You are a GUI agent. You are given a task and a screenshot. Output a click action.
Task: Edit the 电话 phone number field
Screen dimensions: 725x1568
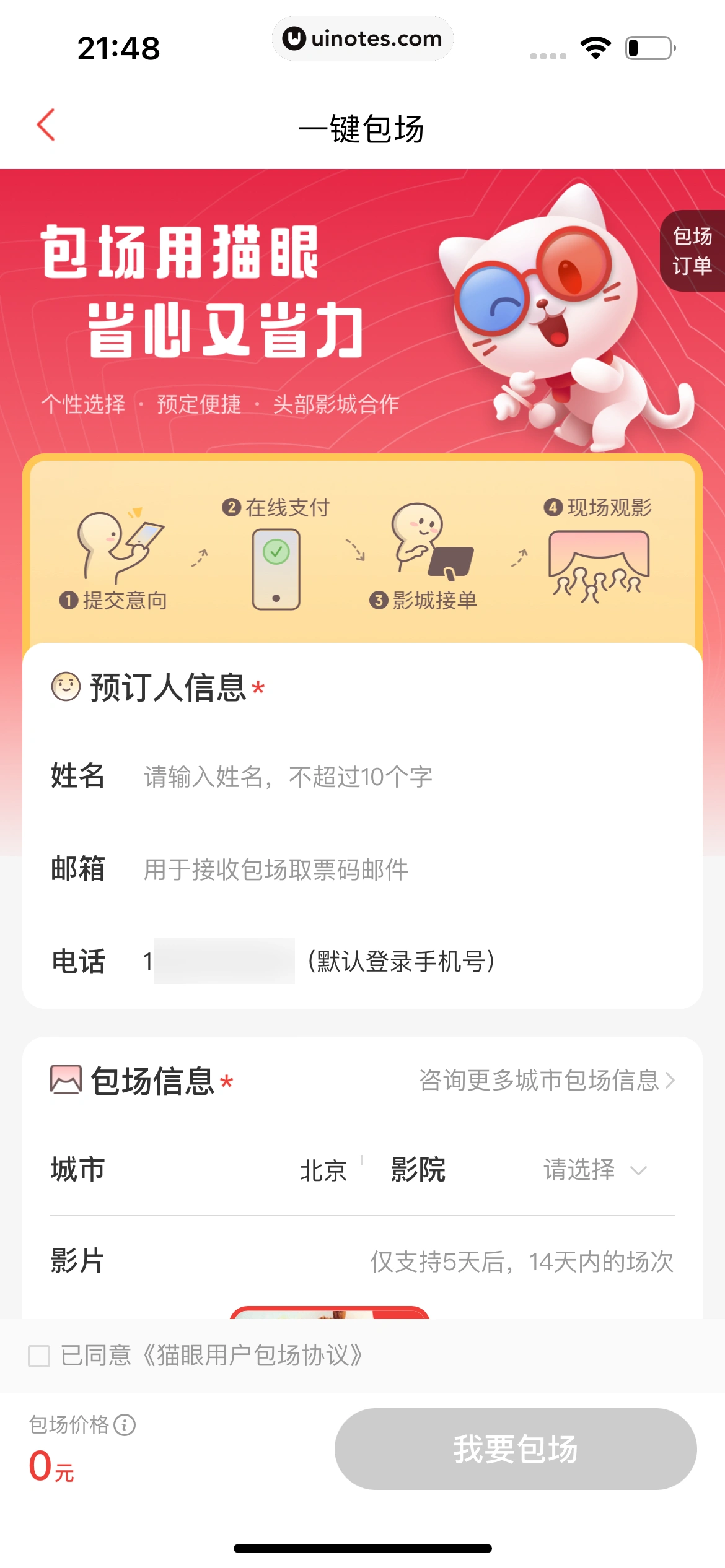tap(224, 961)
